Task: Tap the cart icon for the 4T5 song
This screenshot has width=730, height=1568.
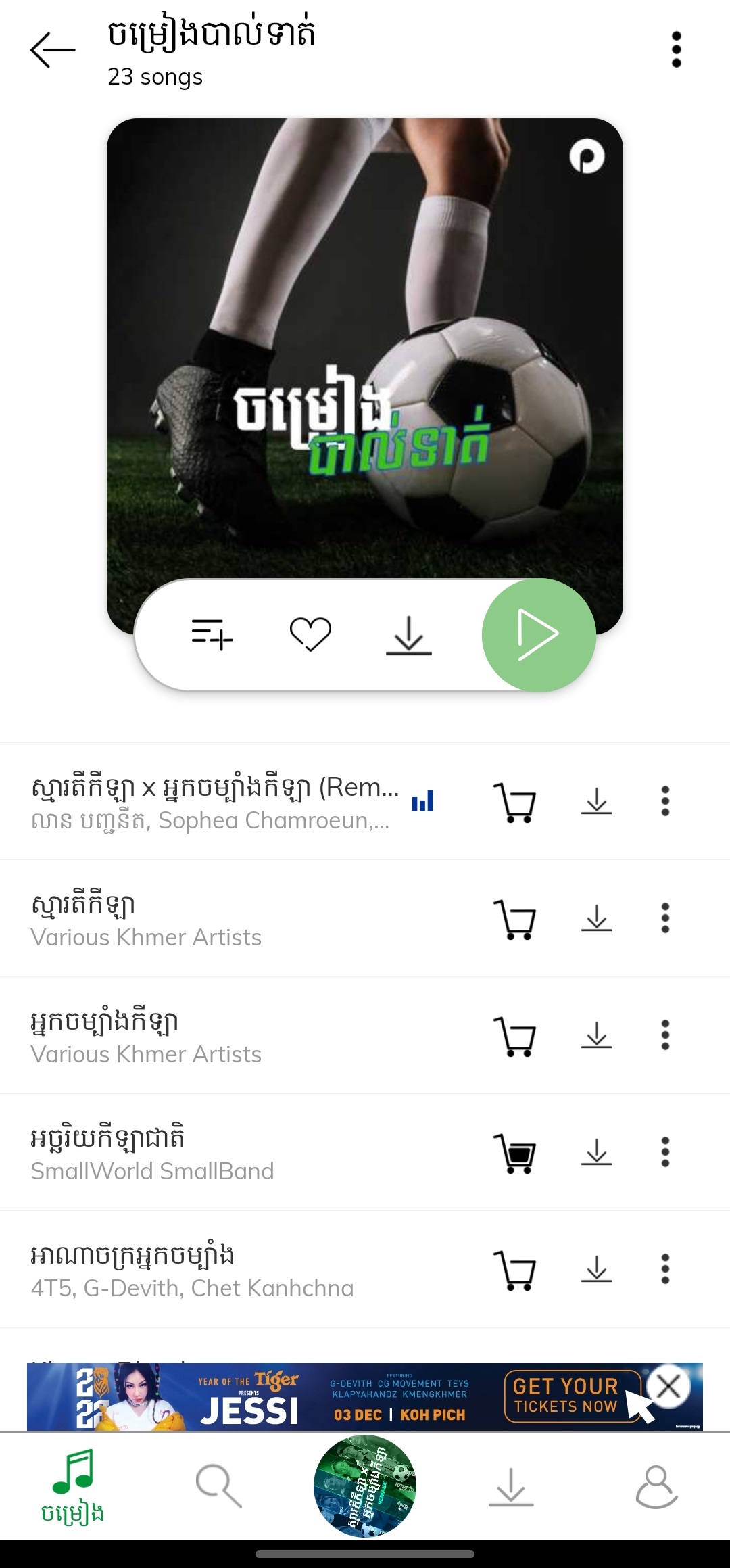Action: (x=515, y=1269)
